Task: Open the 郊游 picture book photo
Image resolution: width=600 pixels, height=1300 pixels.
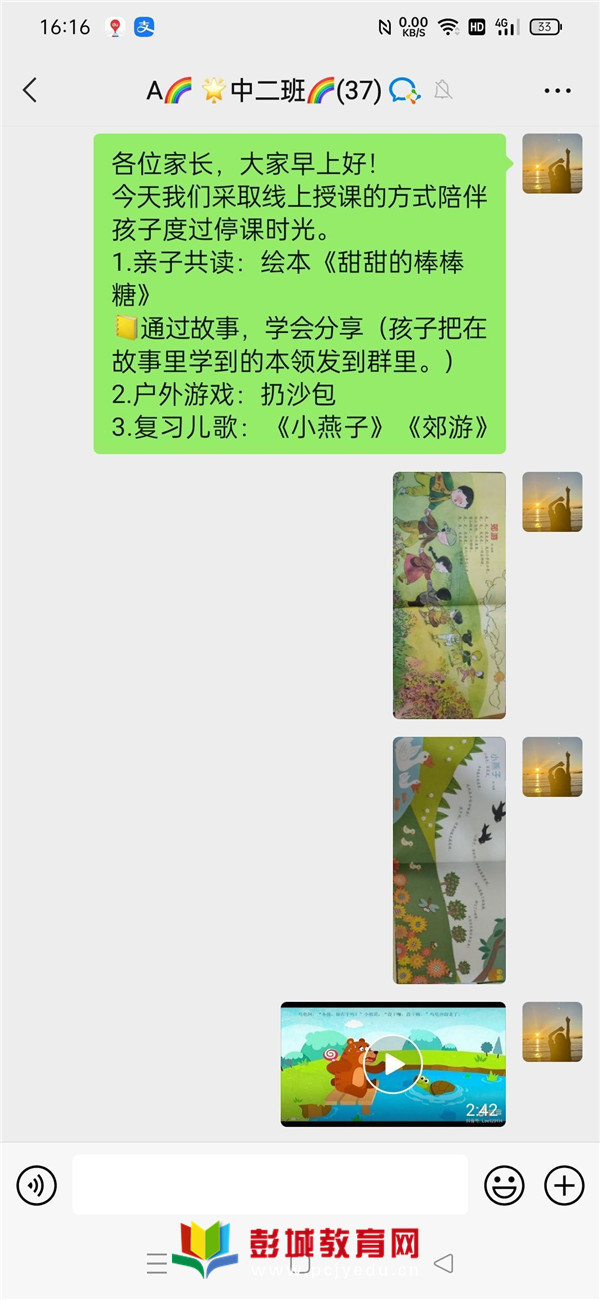Action: tap(449, 595)
